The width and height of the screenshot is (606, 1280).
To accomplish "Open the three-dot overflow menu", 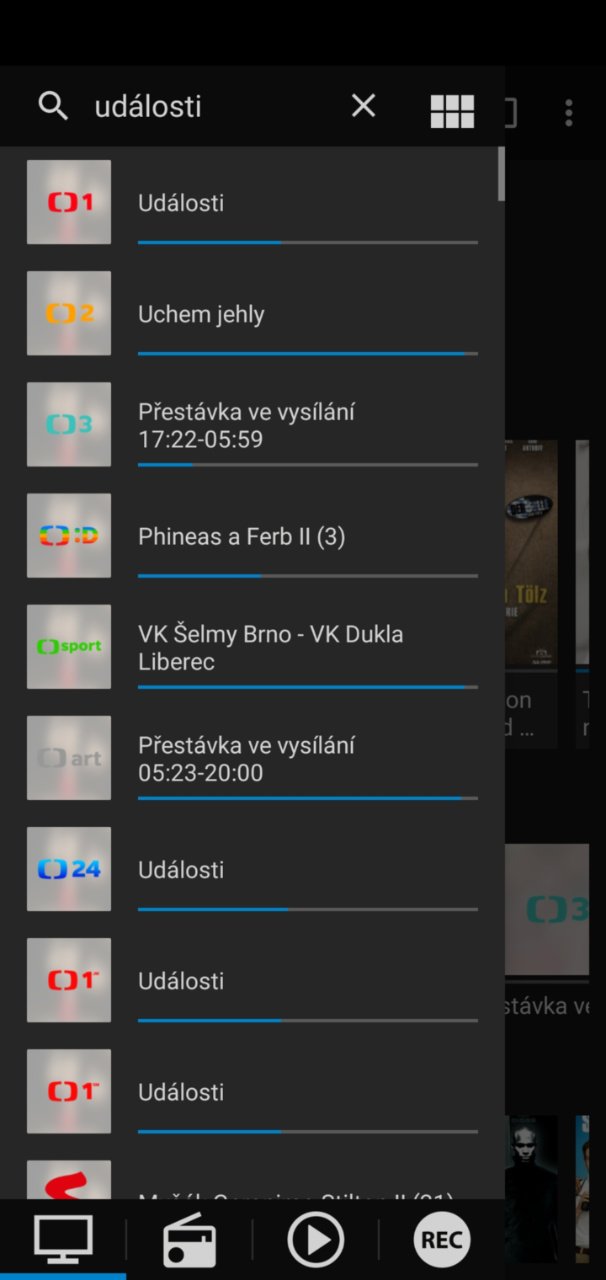I will [x=568, y=112].
